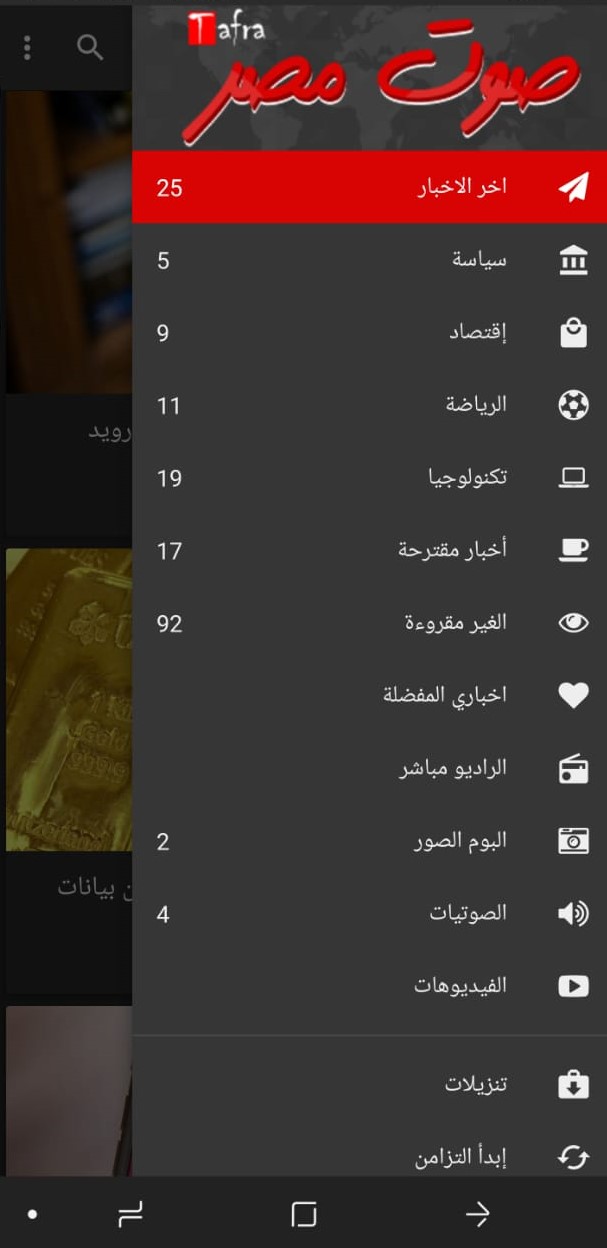The width and height of the screenshot is (607, 1248).
Task: Go to الرياضة news
Action: pos(476,405)
